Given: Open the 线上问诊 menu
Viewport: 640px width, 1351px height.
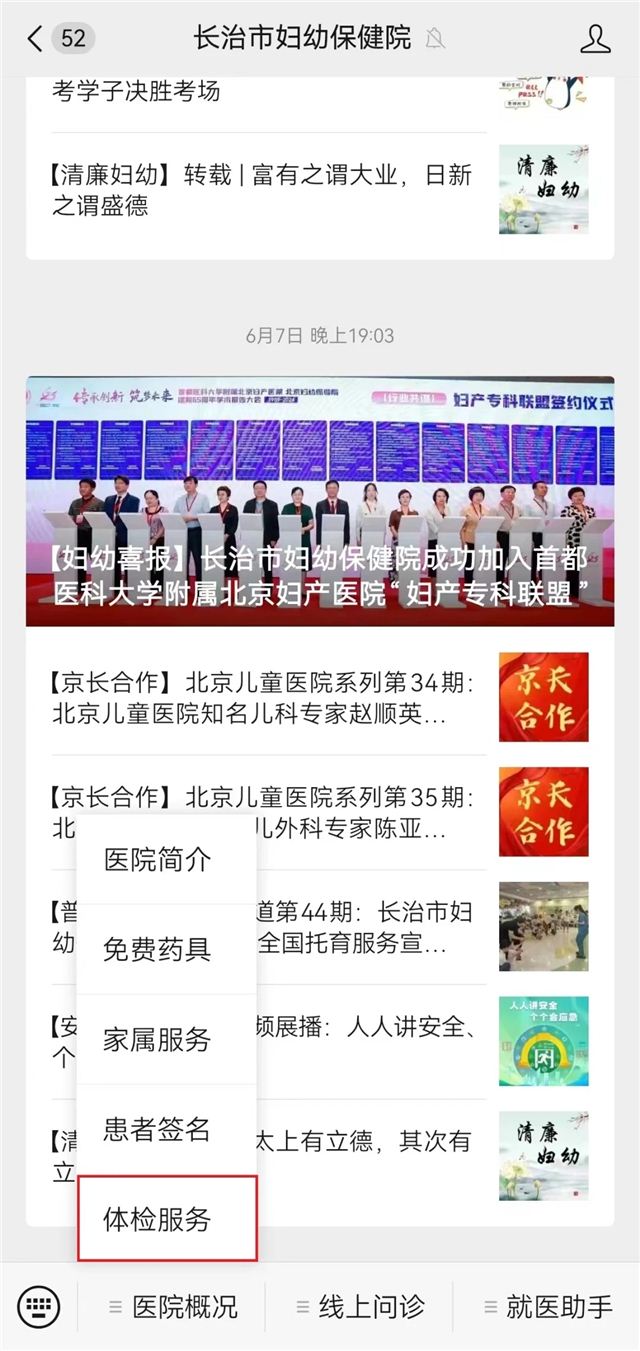Looking at the screenshot, I should pyautogui.click(x=360, y=1306).
